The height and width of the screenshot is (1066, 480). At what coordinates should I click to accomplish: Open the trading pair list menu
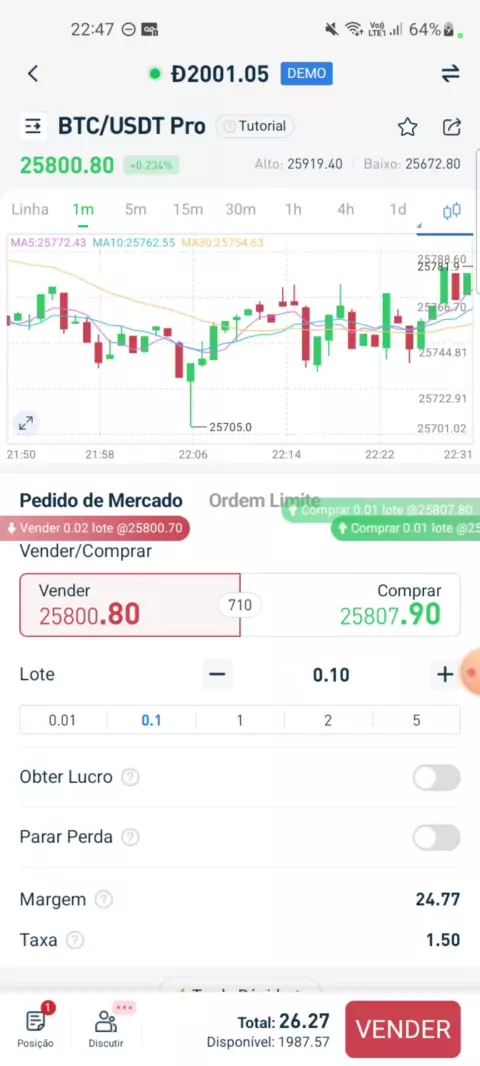[x=33, y=126]
